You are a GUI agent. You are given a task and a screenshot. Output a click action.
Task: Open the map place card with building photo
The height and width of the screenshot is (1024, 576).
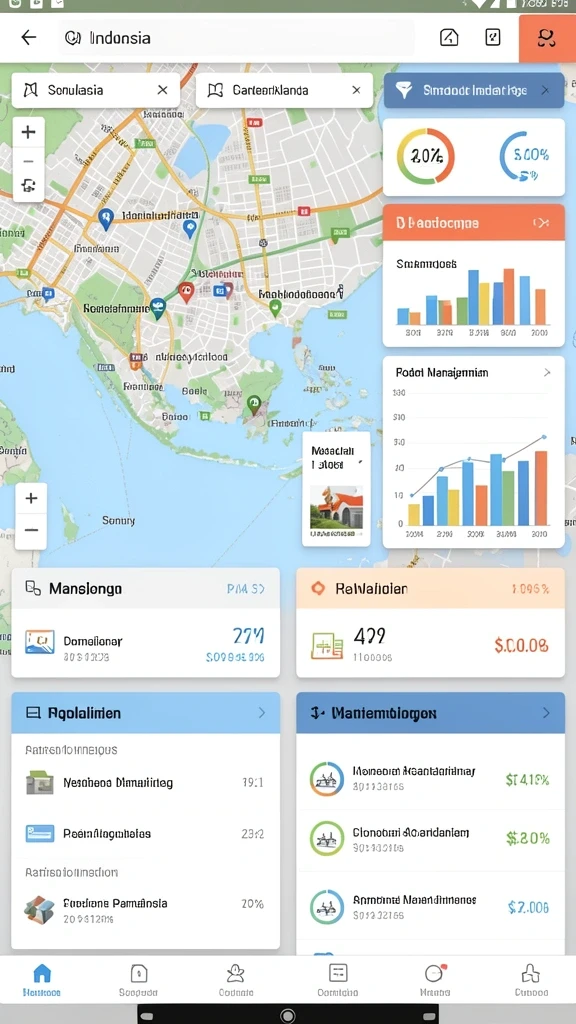(336, 488)
